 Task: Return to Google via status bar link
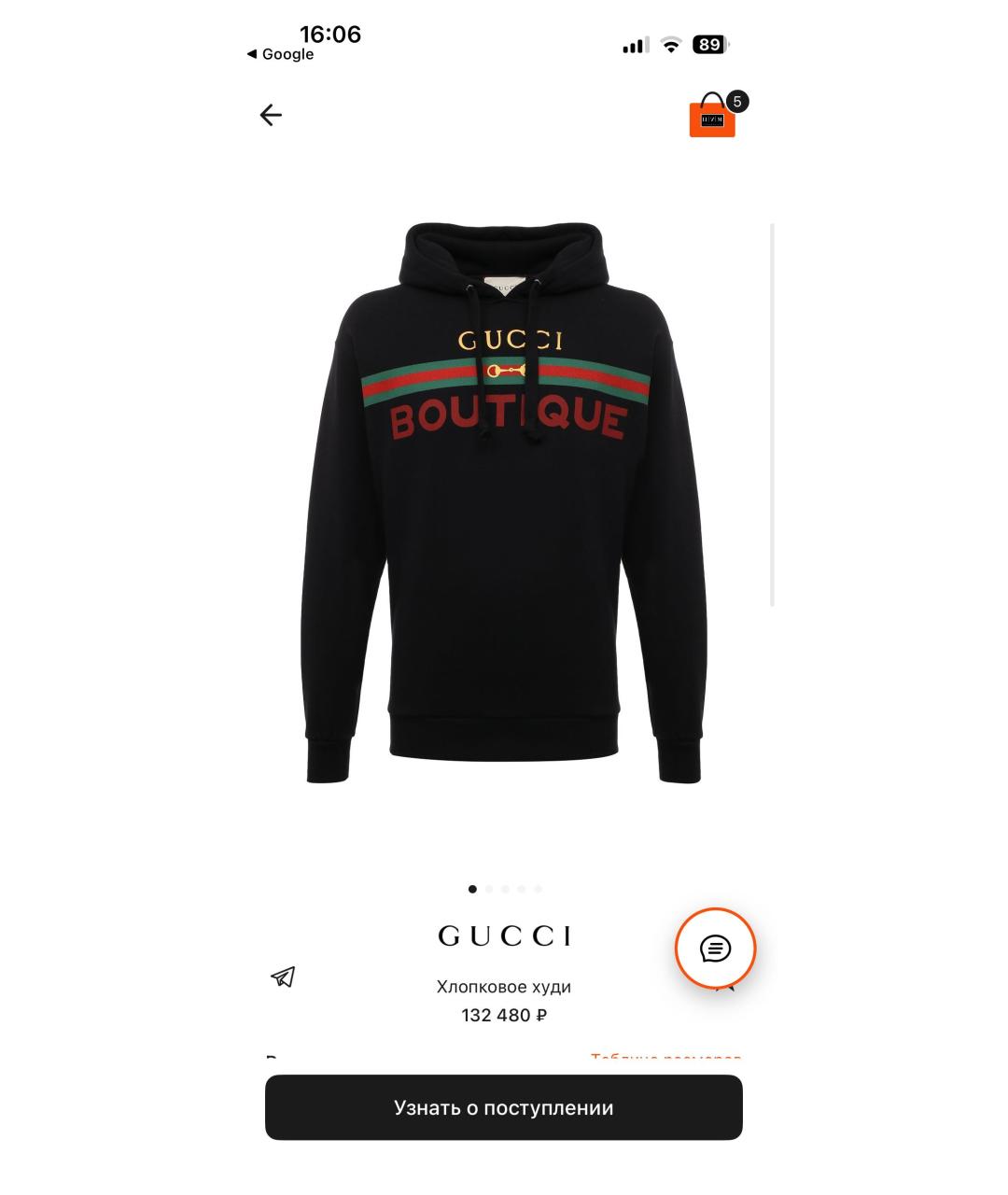[x=280, y=54]
